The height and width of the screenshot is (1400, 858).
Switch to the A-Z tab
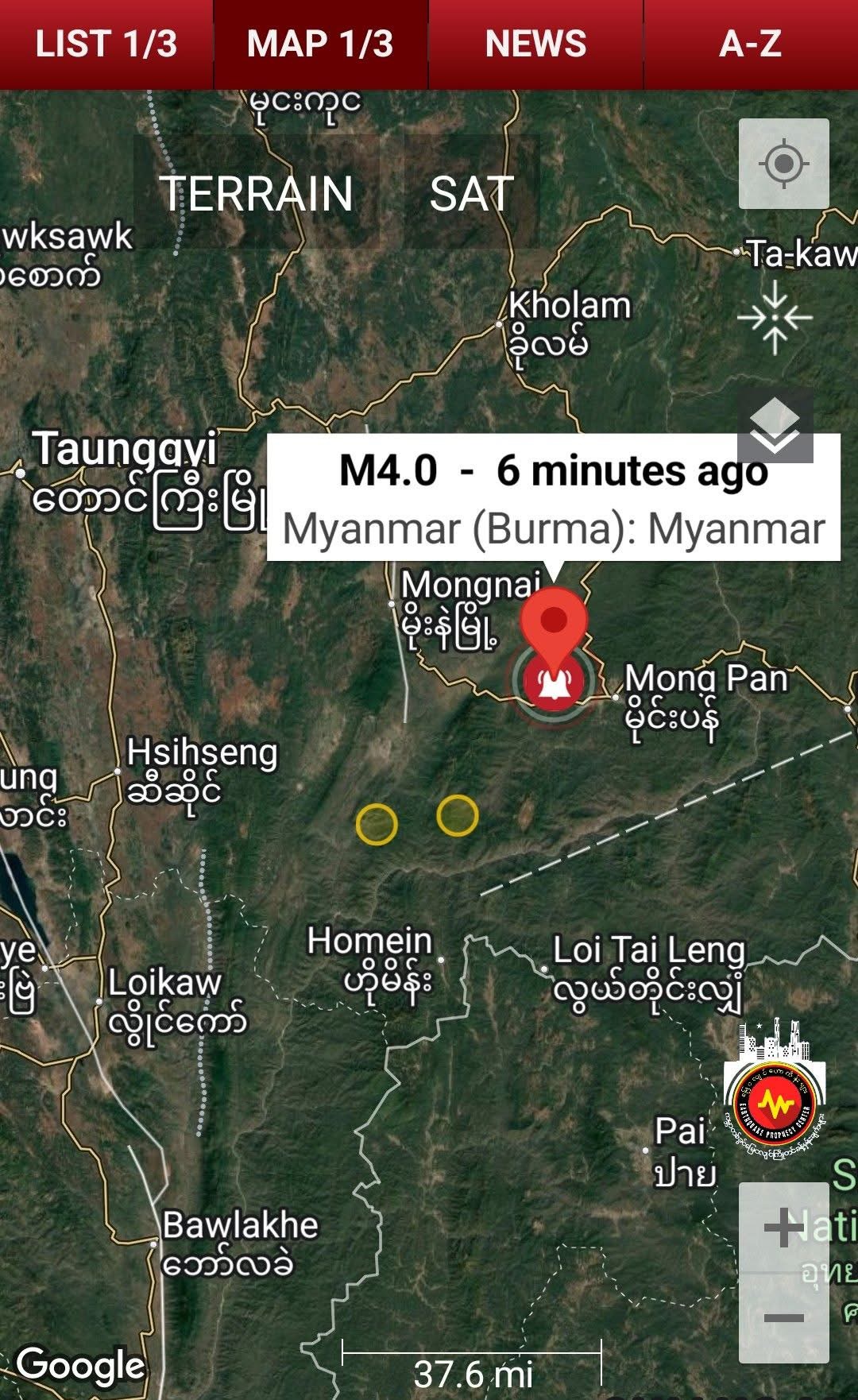[751, 44]
